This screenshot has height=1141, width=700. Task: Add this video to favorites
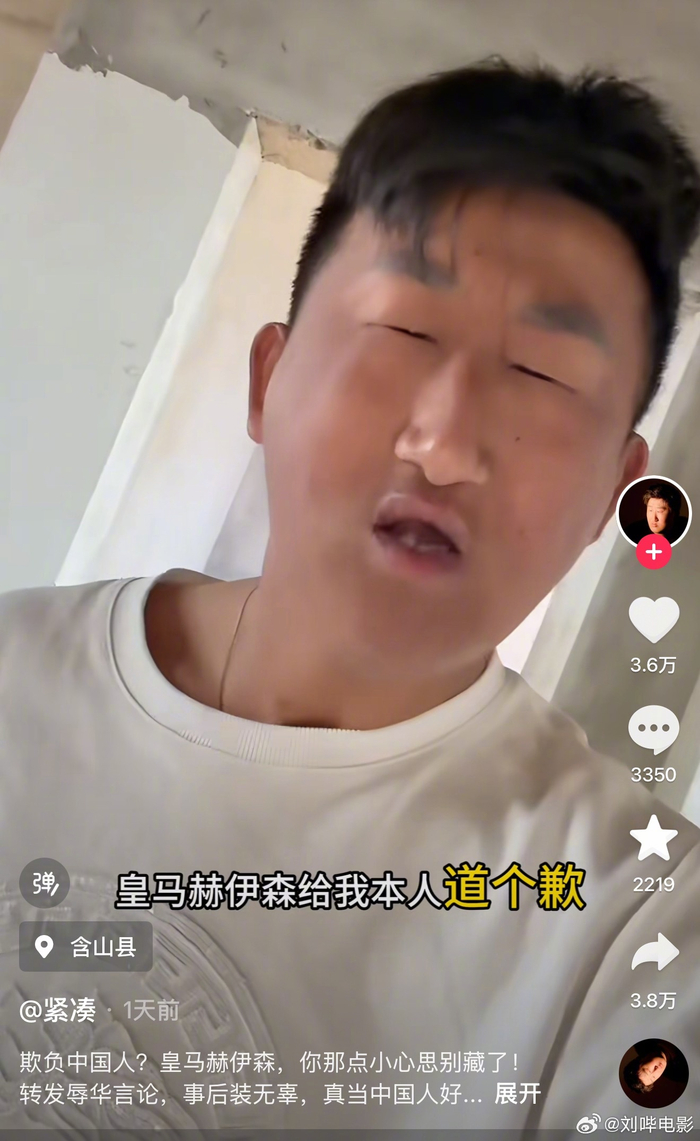(653, 838)
